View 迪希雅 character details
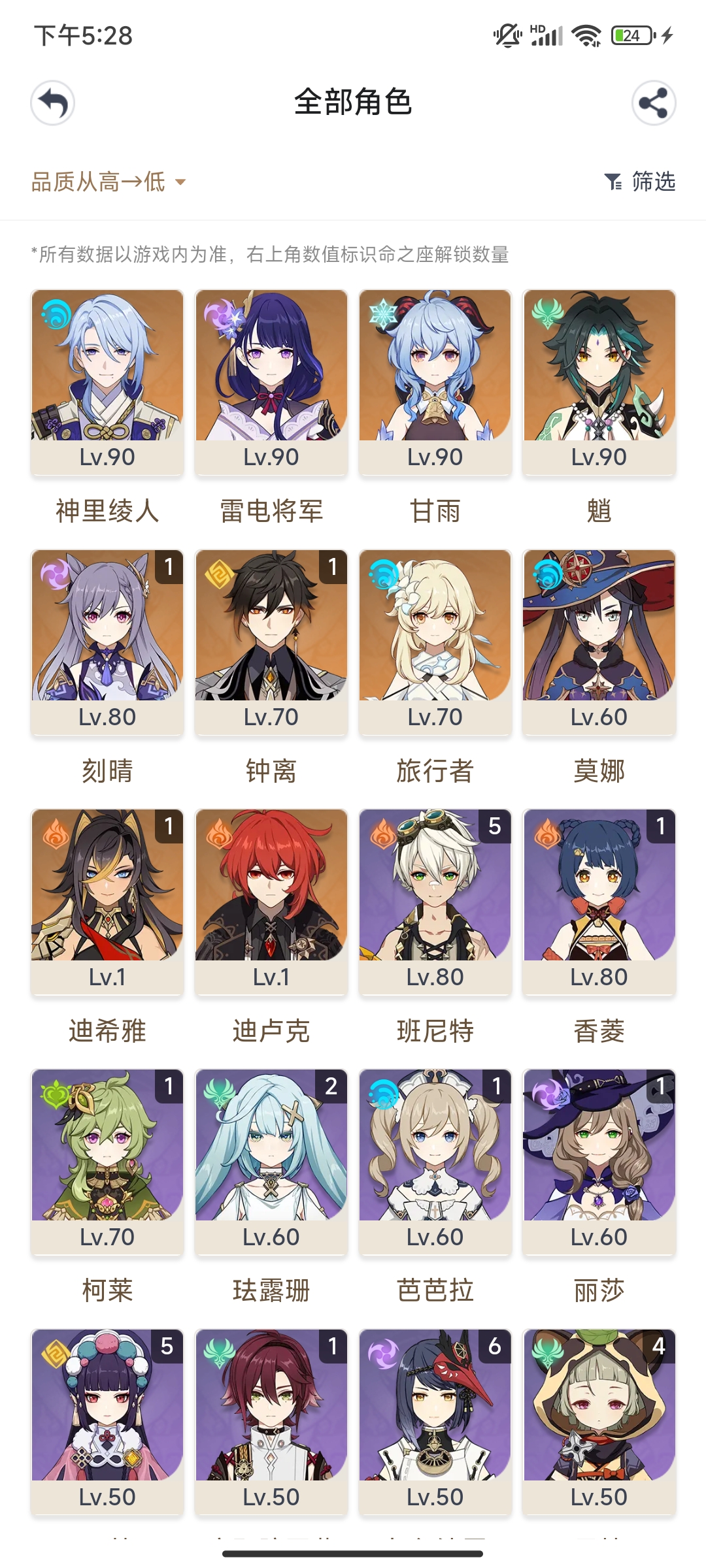 click(107, 902)
